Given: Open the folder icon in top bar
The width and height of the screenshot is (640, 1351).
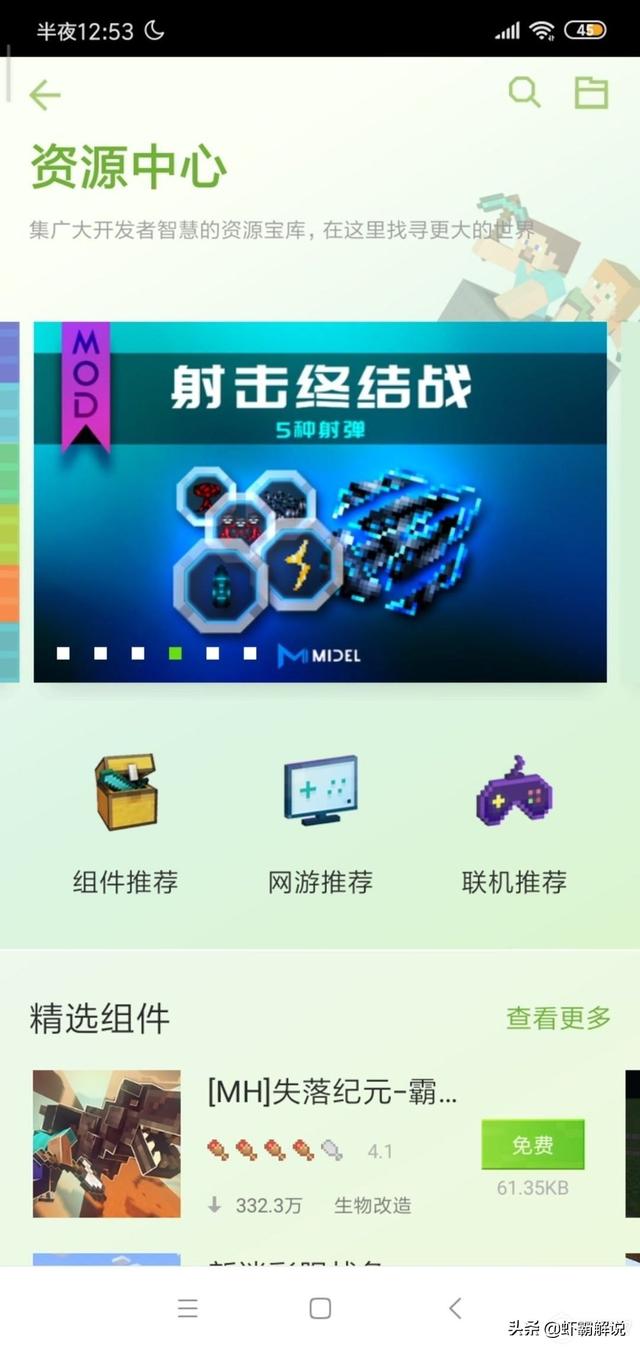Looking at the screenshot, I should (591, 93).
